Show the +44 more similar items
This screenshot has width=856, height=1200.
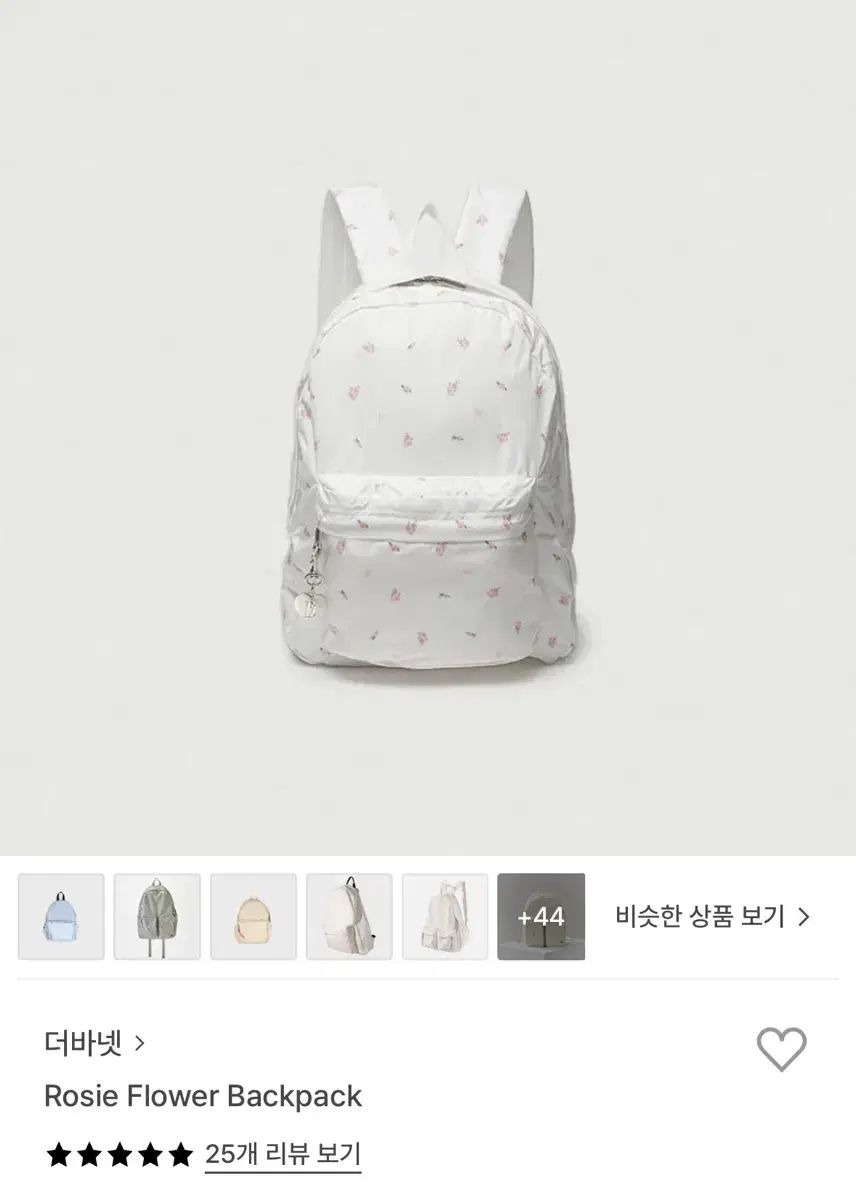541,917
